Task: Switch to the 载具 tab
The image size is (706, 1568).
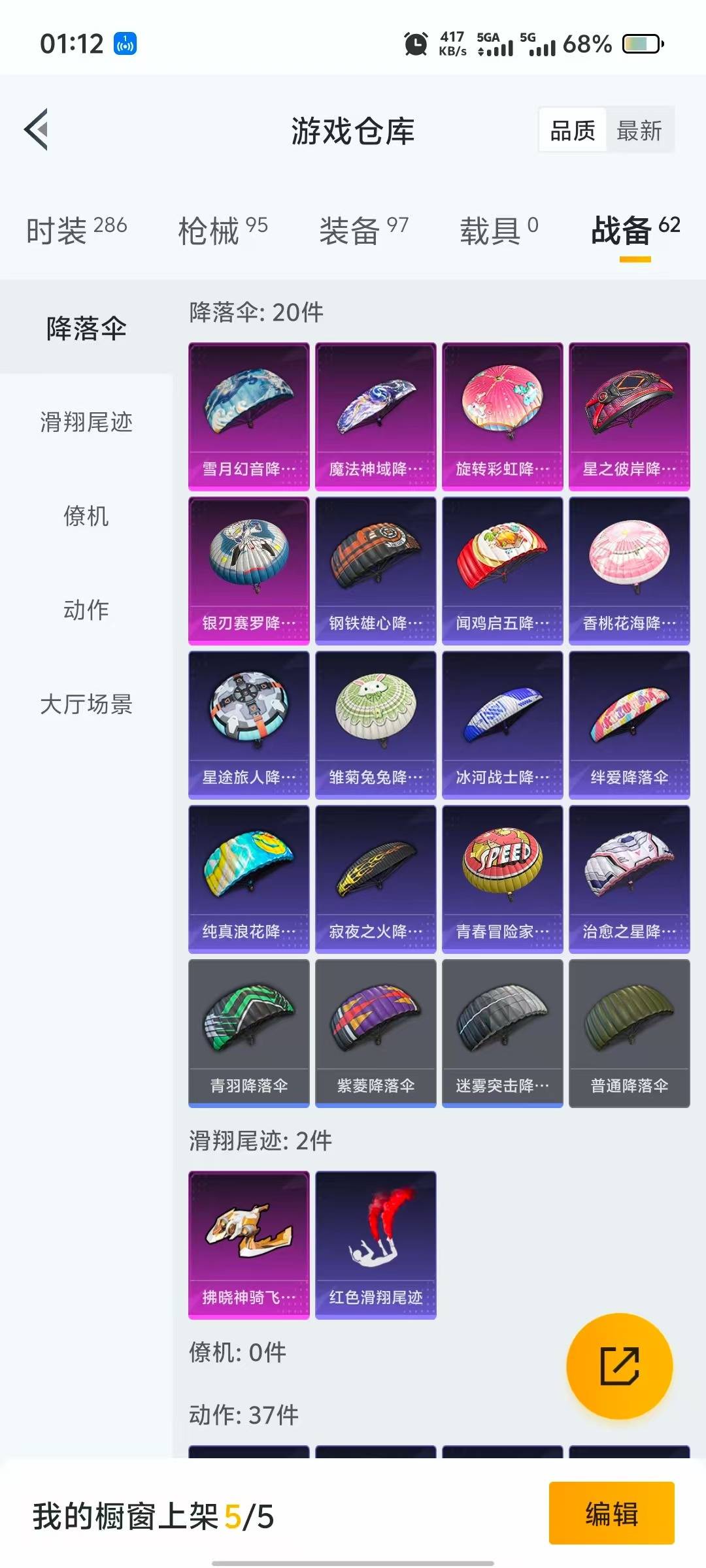Action: (499, 231)
